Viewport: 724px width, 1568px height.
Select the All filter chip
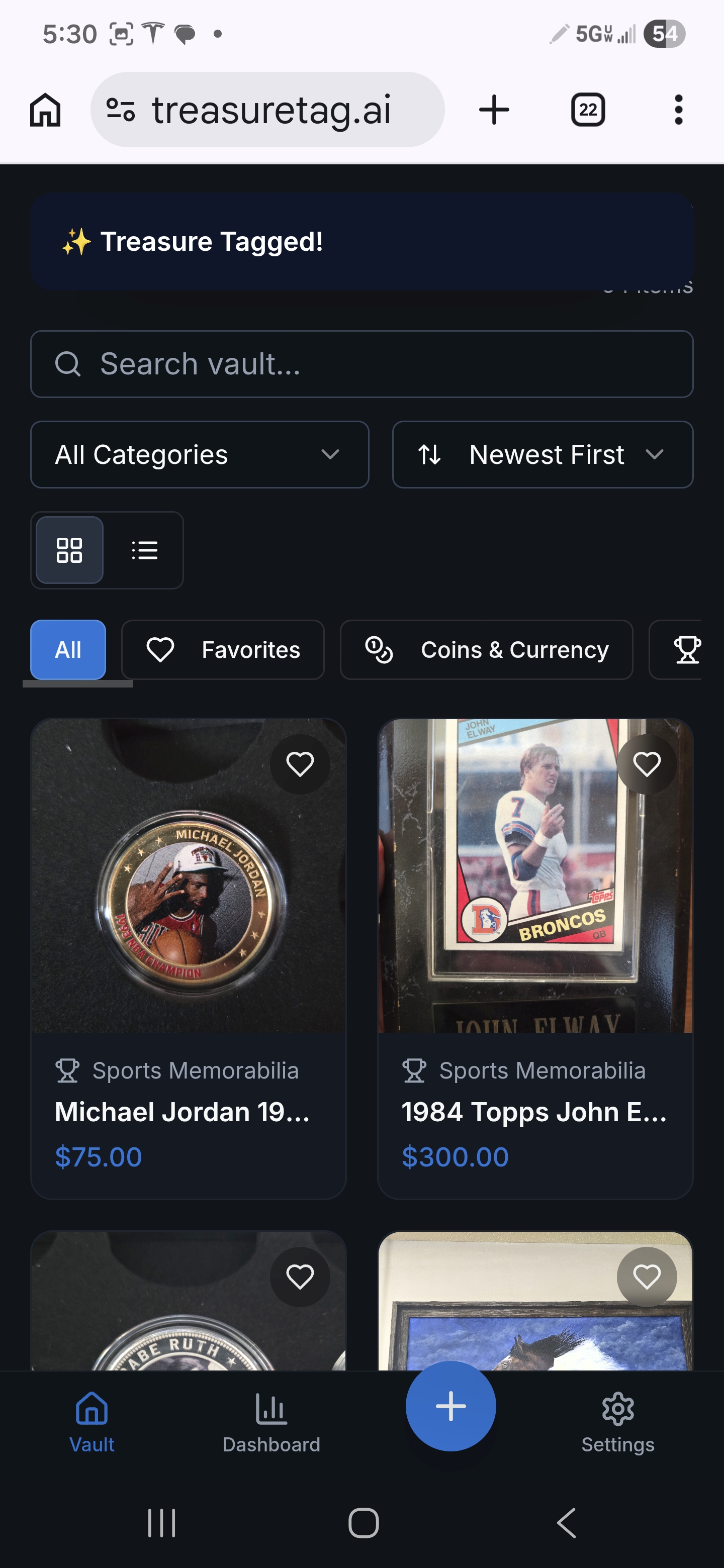[x=68, y=650]
